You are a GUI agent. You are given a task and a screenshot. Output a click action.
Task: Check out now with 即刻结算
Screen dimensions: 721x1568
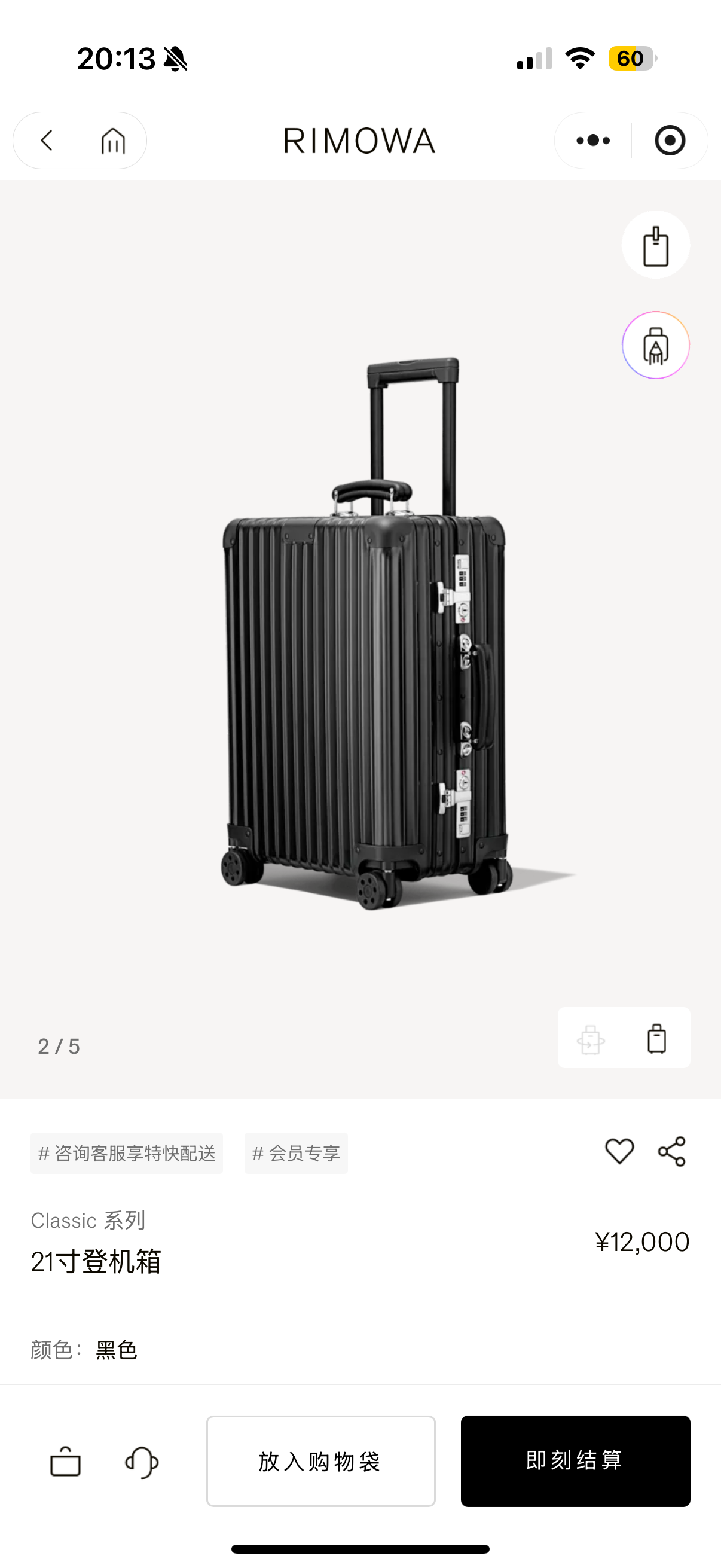pyautogui.click(x=575, y=1461)
